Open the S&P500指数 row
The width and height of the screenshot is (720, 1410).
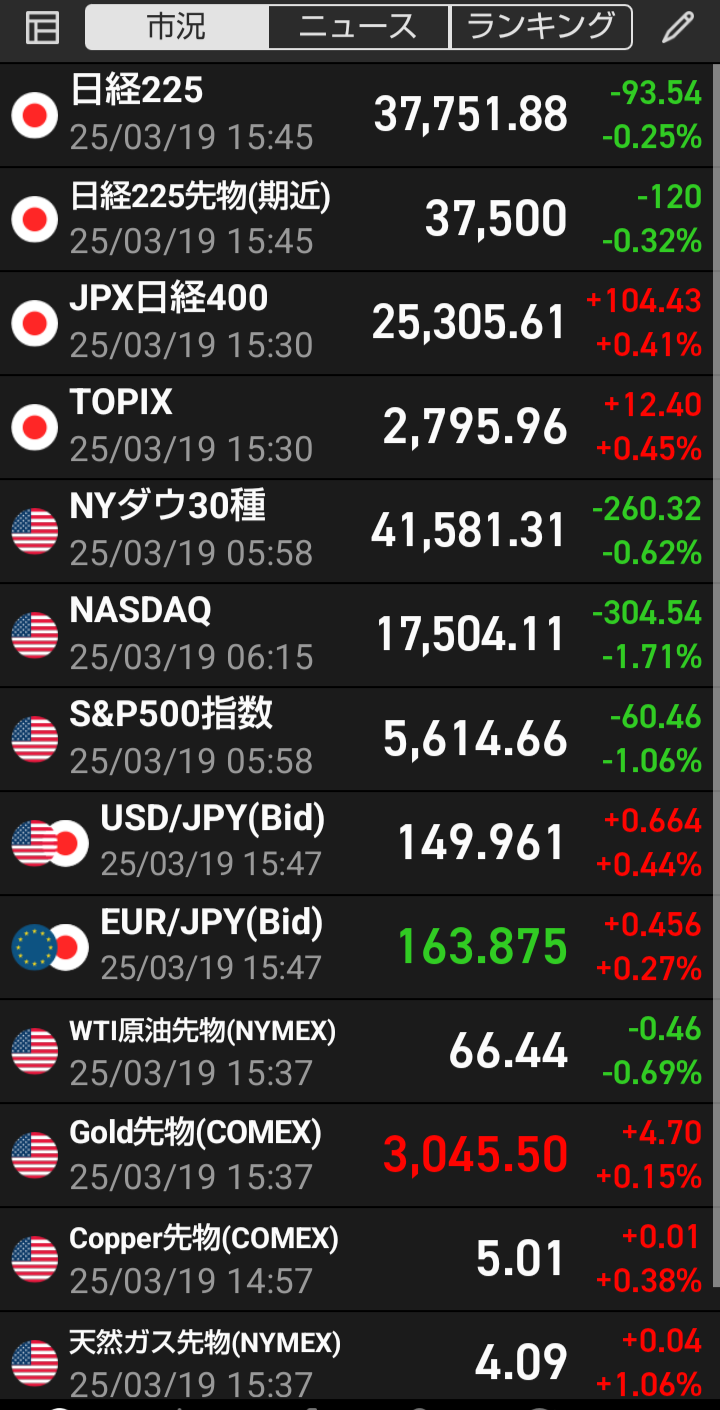[x=357, y=739]
